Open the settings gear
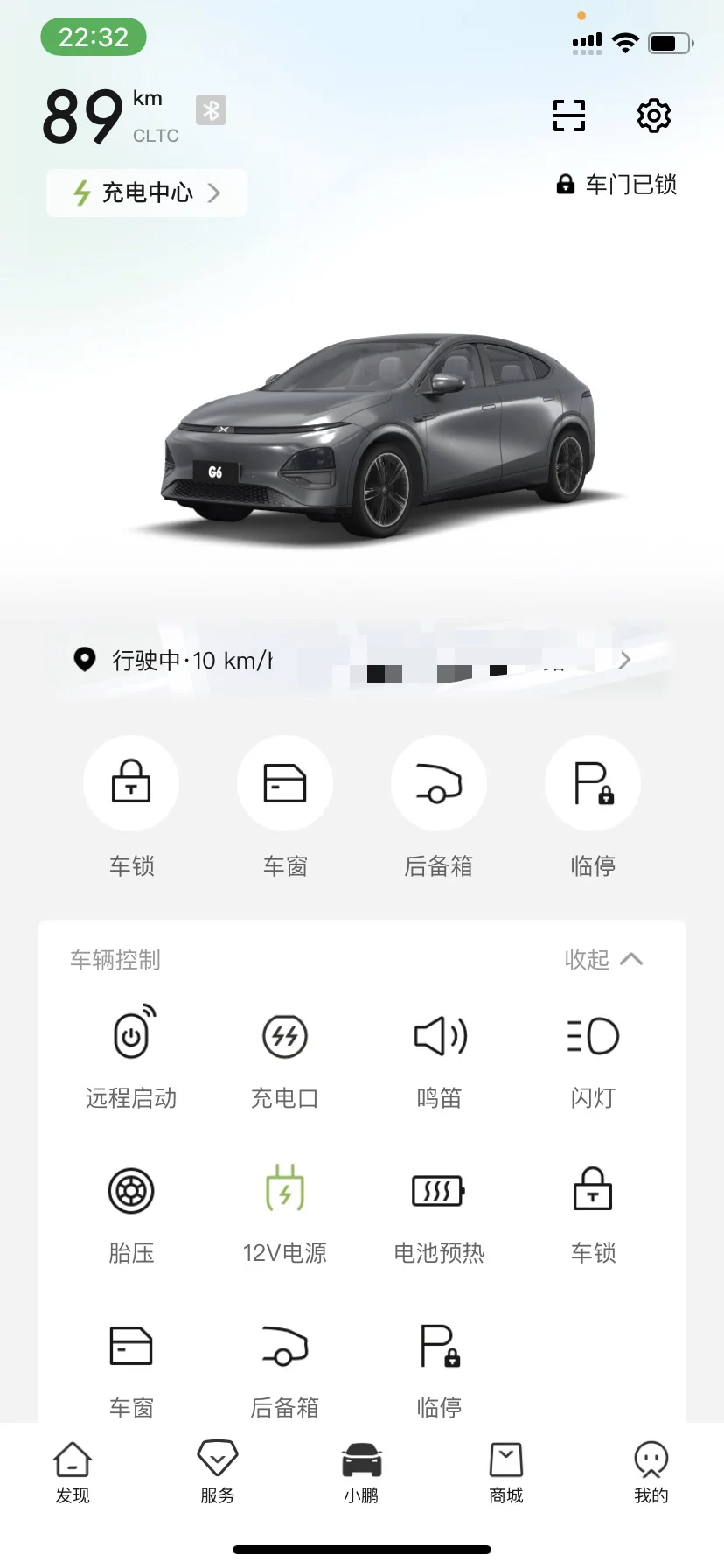The image size is (724, 1568). (654, 115)
